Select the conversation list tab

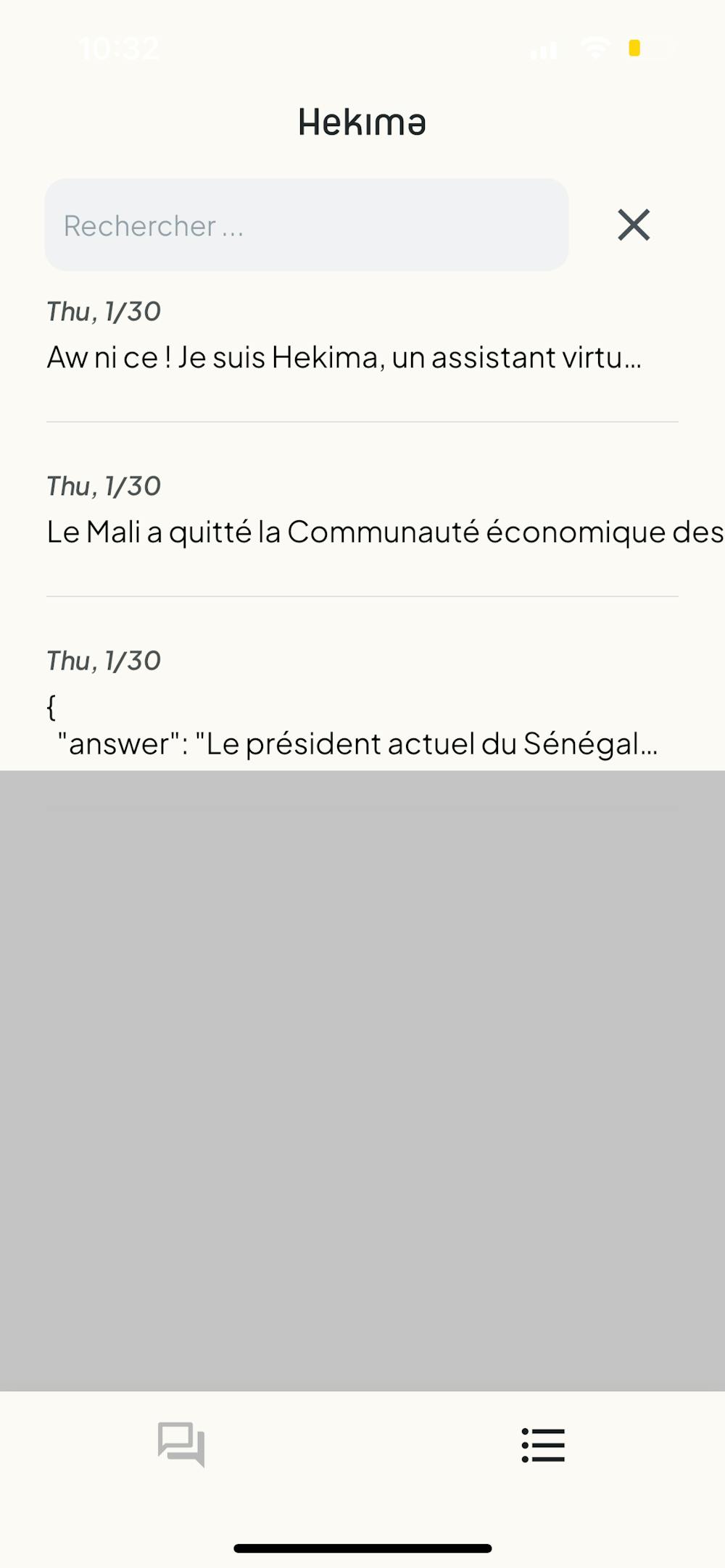pyautogui.click(x=543, y=1445)
